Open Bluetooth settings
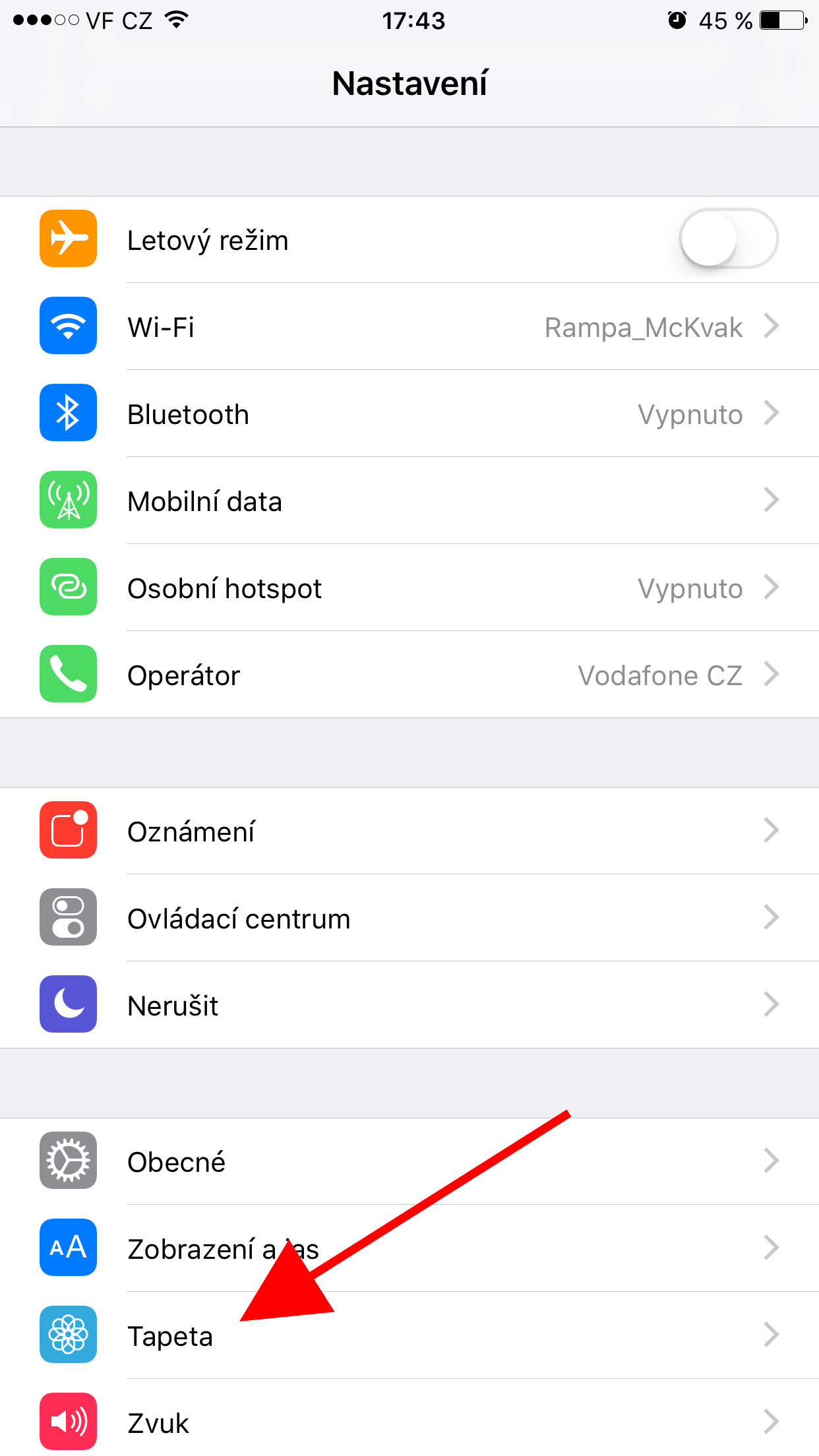The height and width of the screenshot is (1456, 819). point(409,414)
